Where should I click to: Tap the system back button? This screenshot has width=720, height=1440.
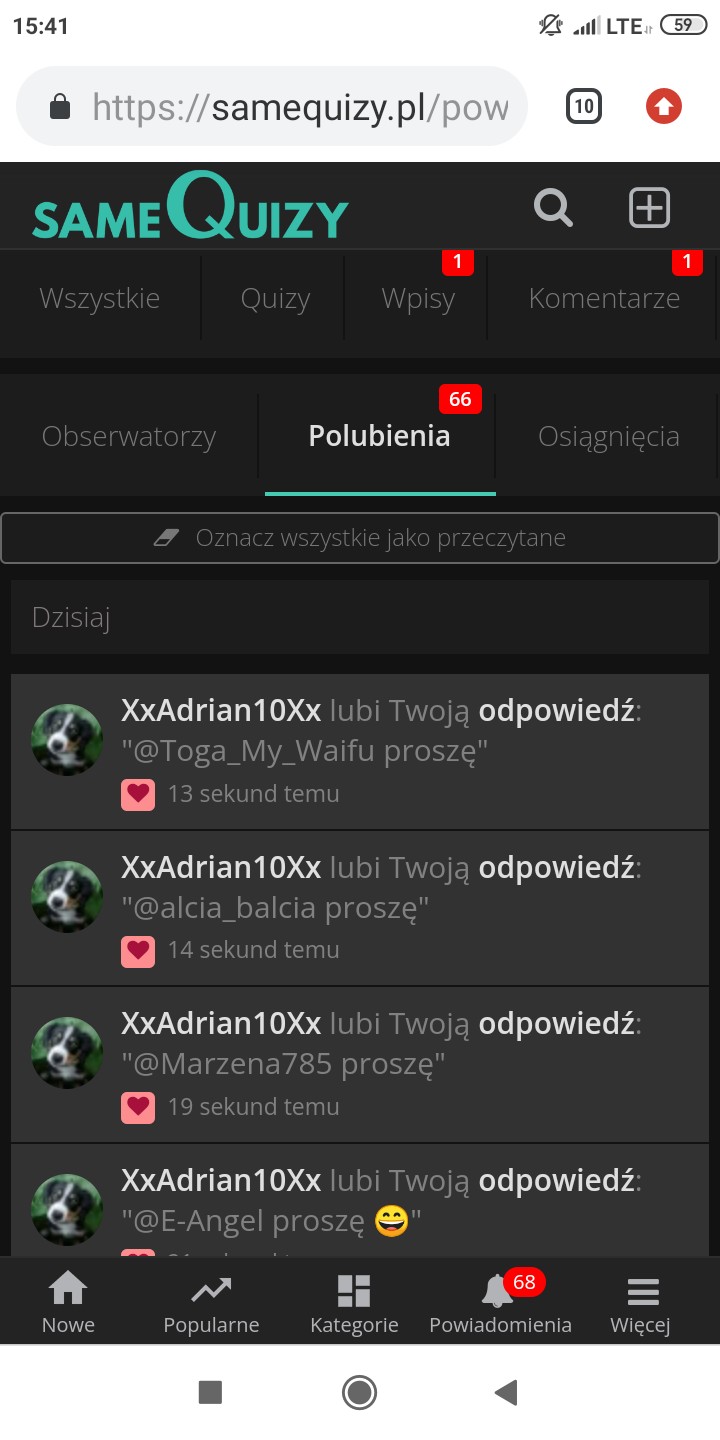(x=507, y=1392)
